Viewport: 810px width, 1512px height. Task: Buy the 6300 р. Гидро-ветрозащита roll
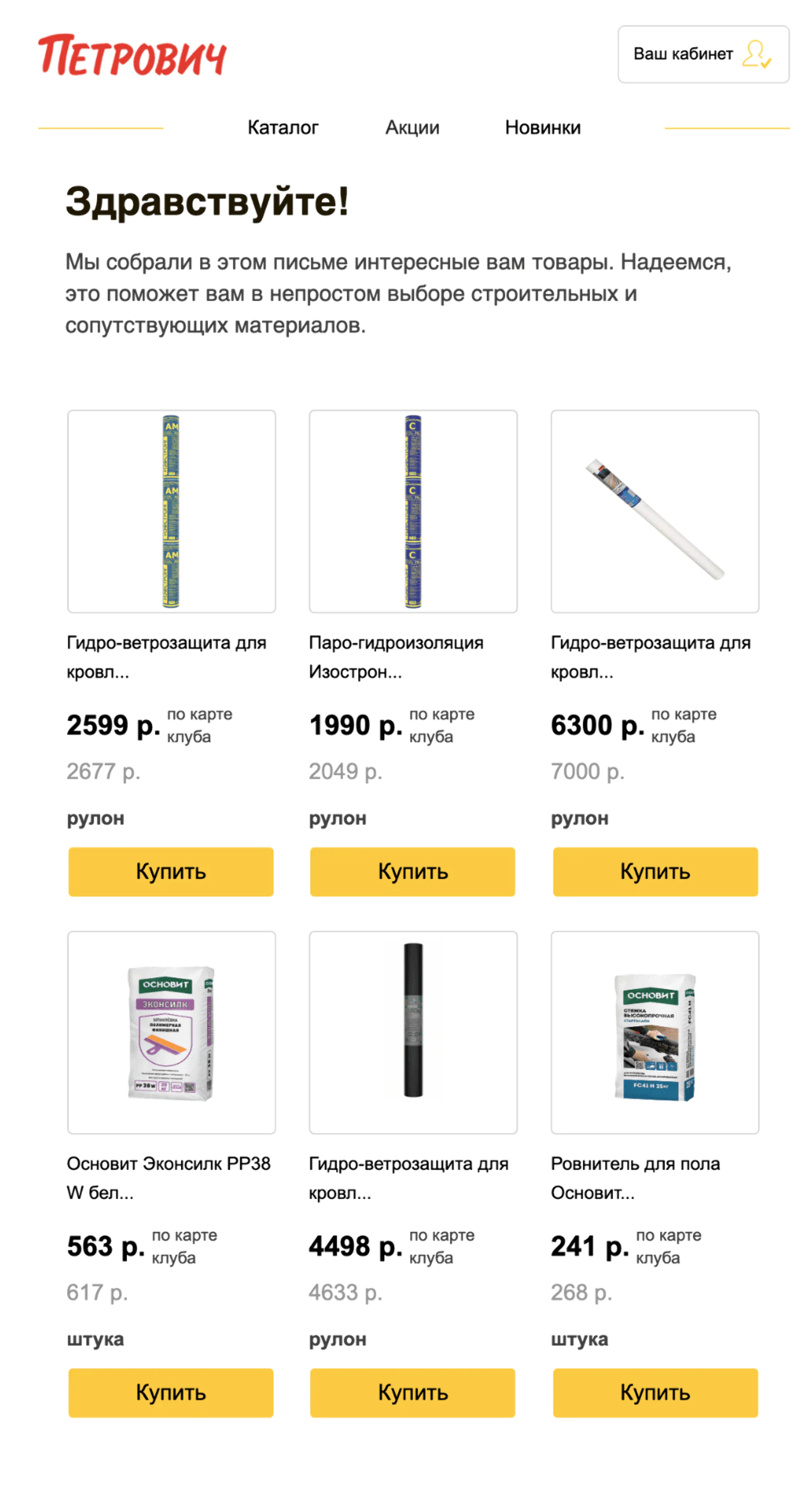coord(655,871)
